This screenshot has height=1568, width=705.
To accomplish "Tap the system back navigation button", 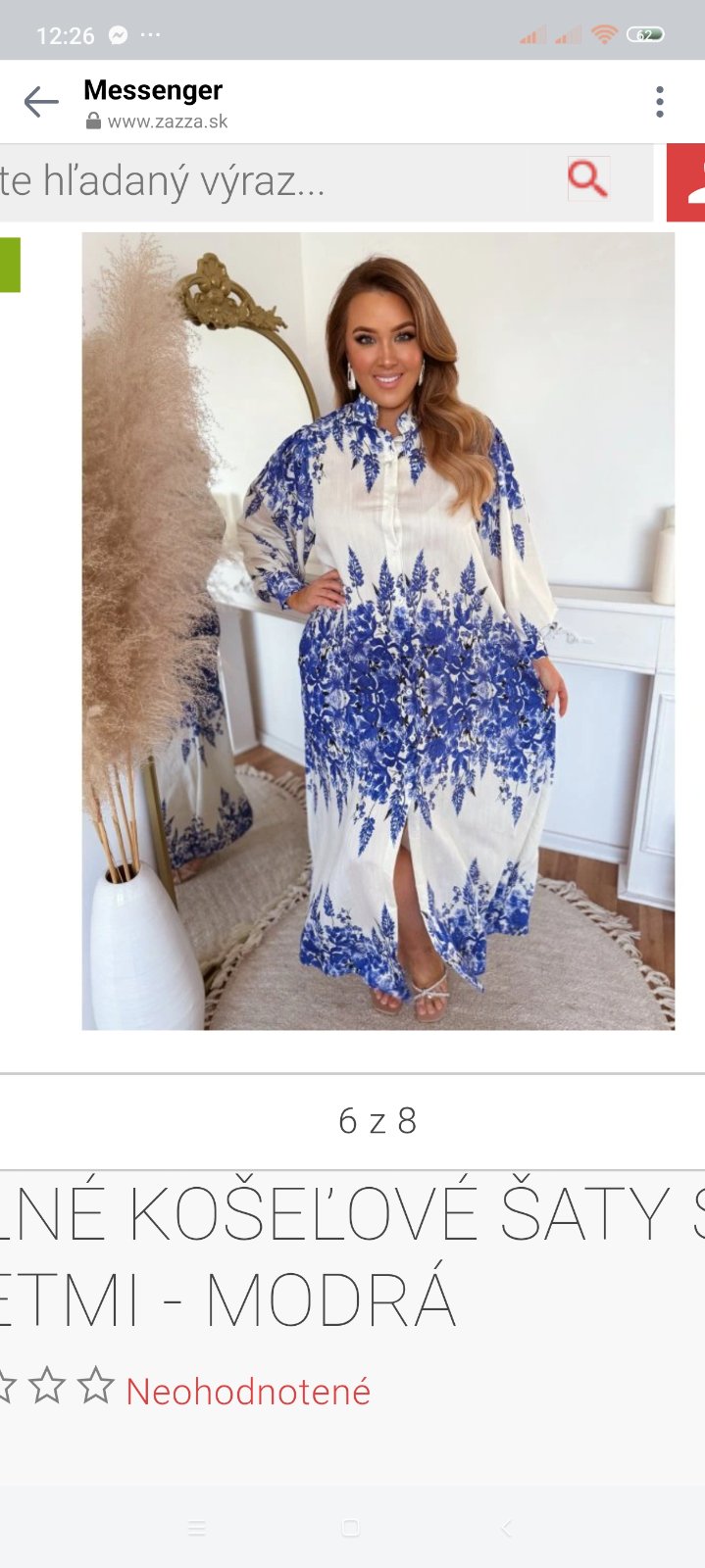I will coord(506,1528).
